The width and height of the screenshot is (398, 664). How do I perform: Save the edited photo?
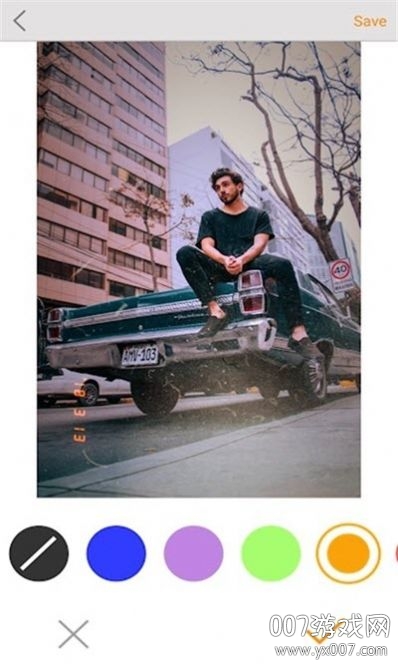pyautogui.click(x=370, y=21)
